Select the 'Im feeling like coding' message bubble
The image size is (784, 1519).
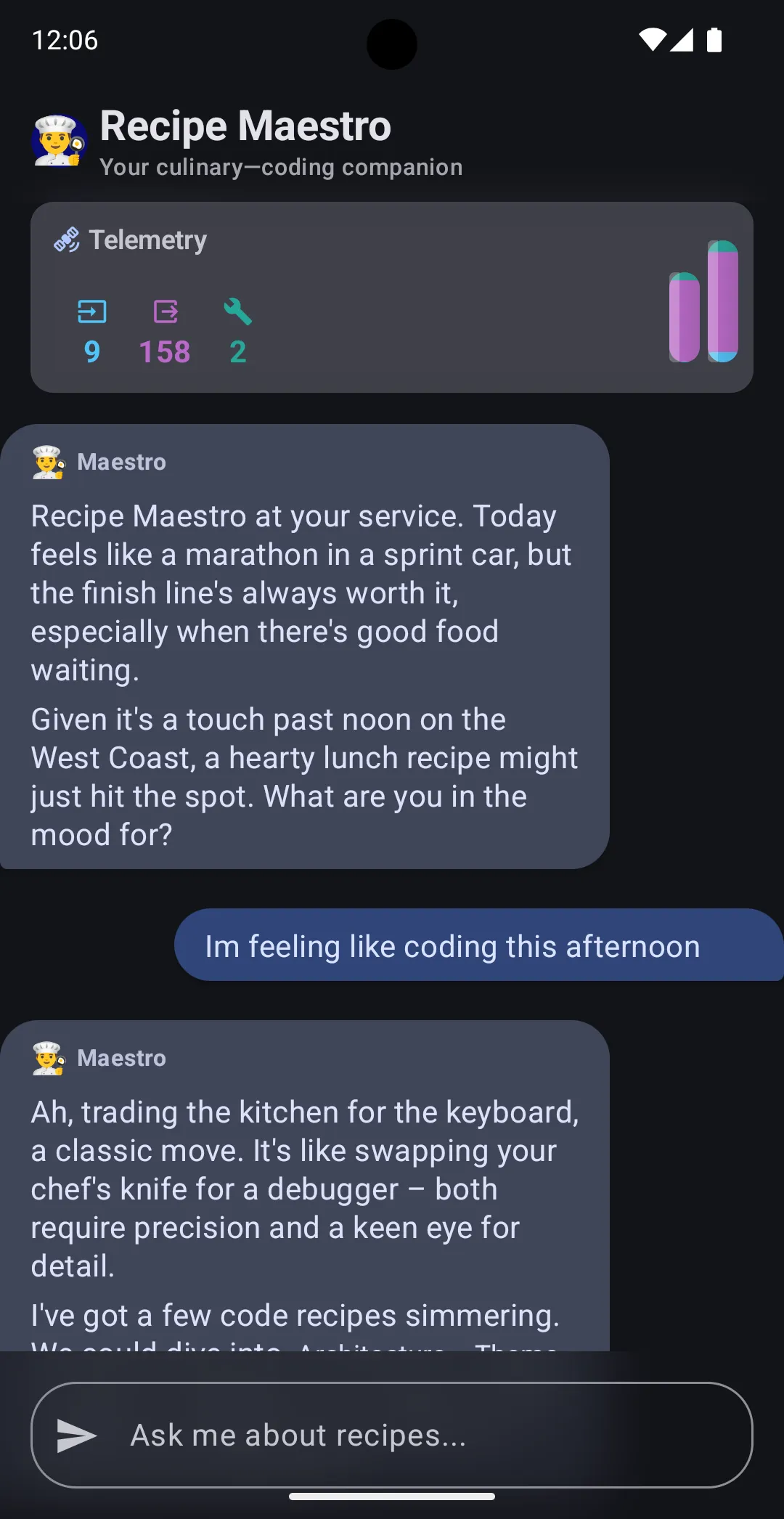pos(479,945)
